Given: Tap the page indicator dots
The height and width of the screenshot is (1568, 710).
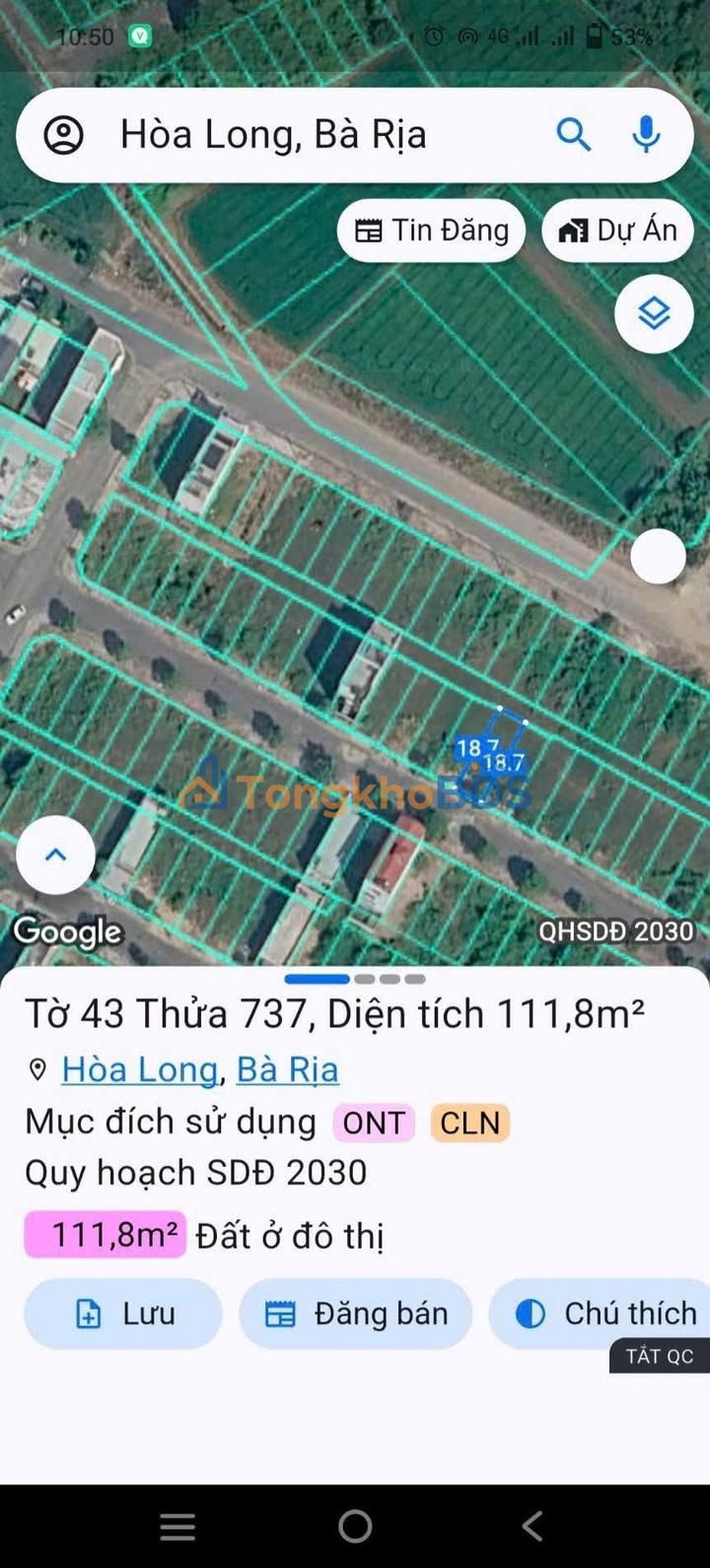Looking at the screenshot, I should (x=355, y=979).
